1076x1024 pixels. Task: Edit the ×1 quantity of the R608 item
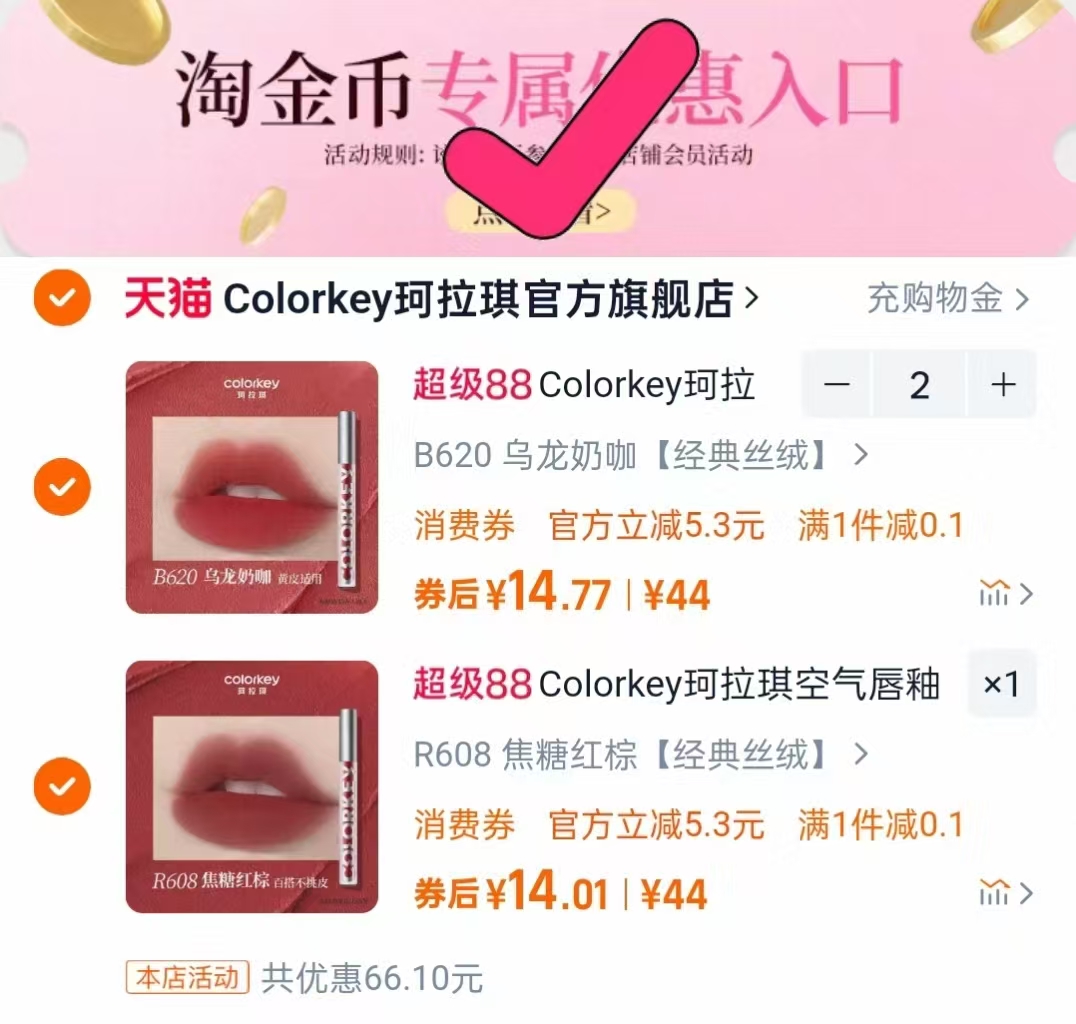[x=1002, y=684]
